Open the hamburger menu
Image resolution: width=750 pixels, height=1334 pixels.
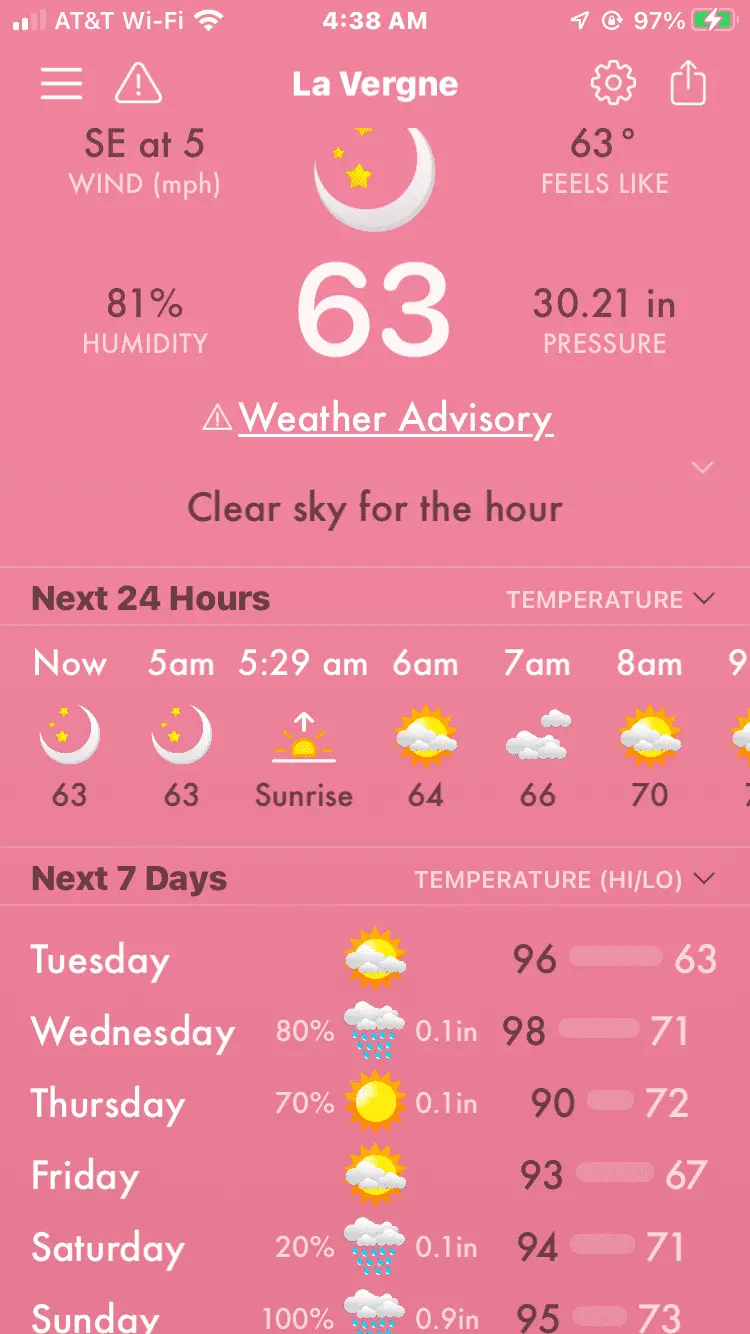pos(61,84)
